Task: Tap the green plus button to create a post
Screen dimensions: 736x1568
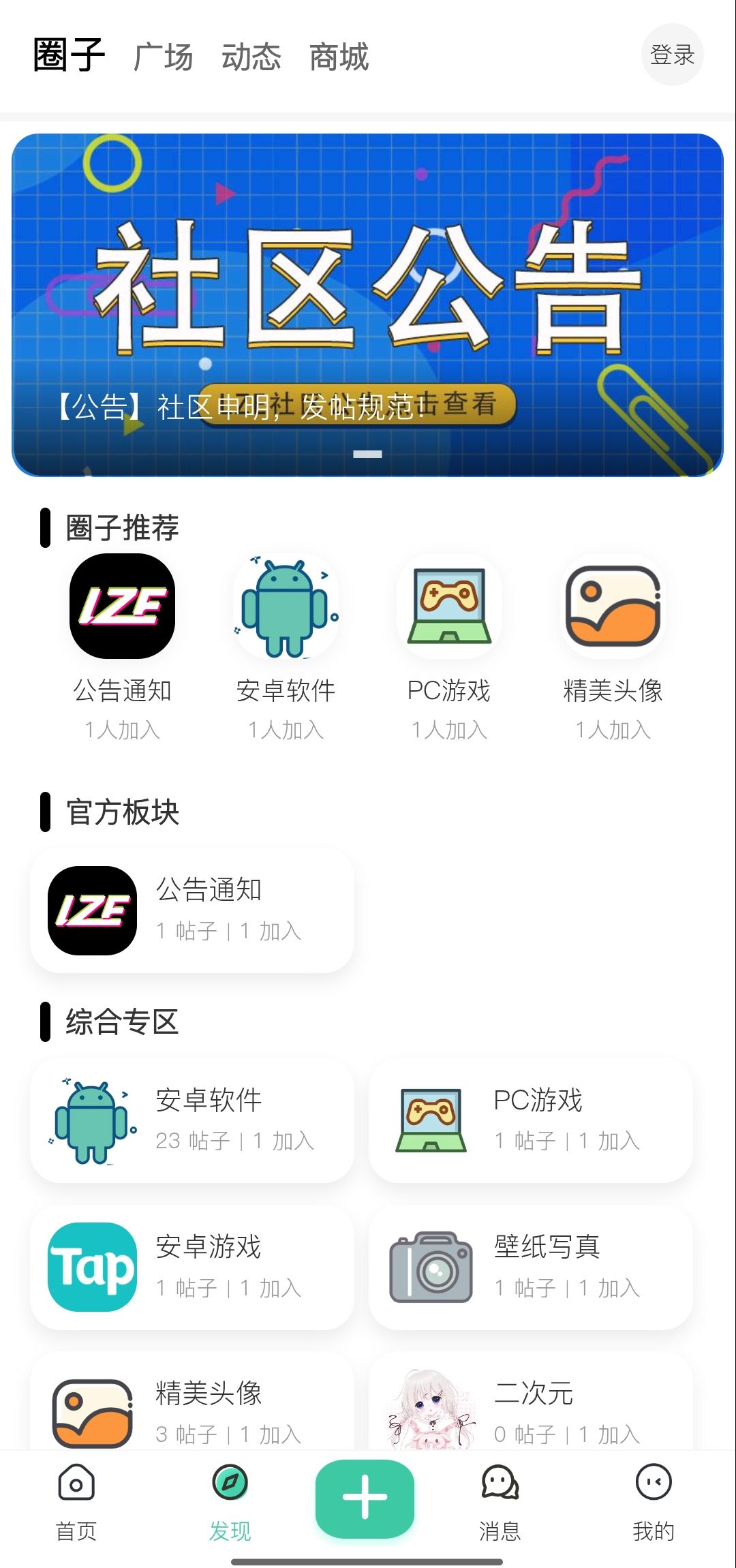Action: [365, 1496]
